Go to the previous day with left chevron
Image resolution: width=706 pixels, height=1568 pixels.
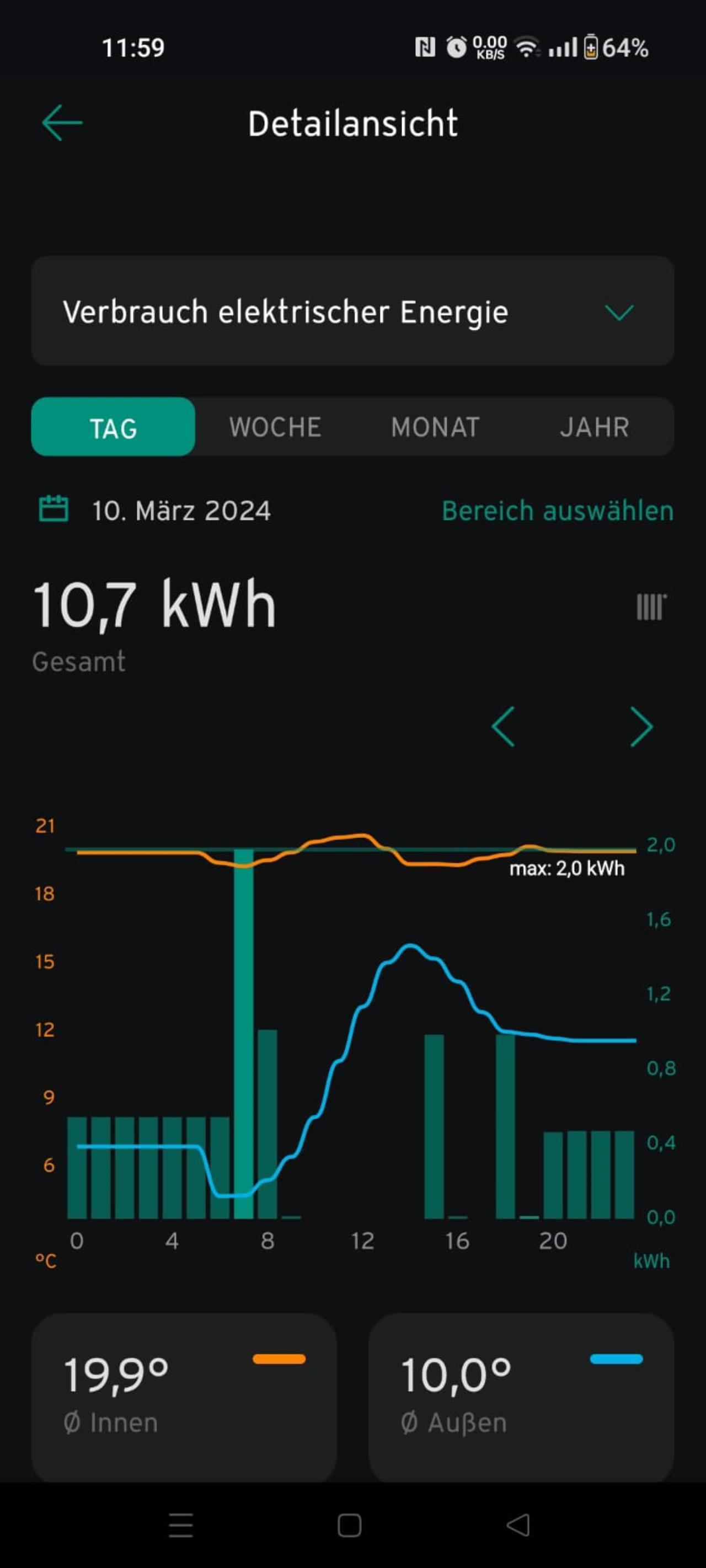[x=503, y=726]
